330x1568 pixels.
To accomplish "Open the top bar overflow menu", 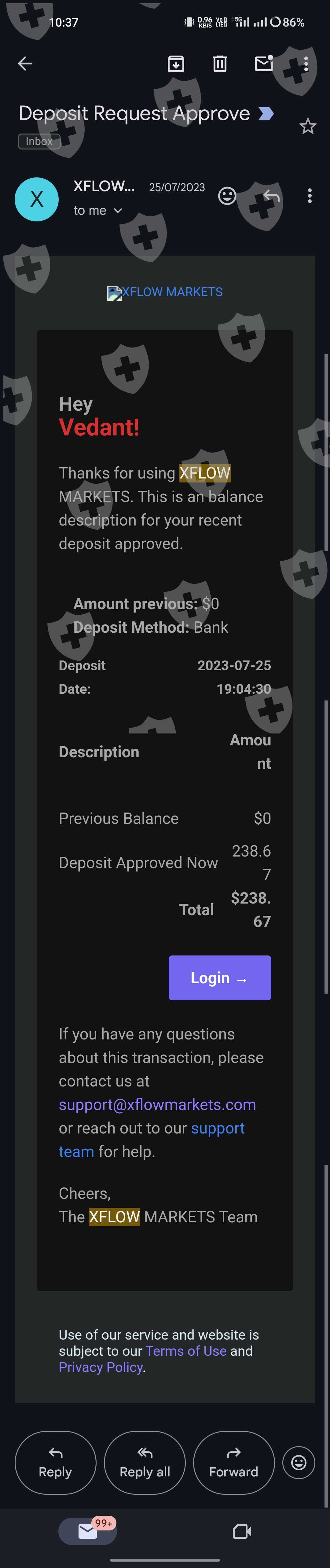I will [306, 63].
